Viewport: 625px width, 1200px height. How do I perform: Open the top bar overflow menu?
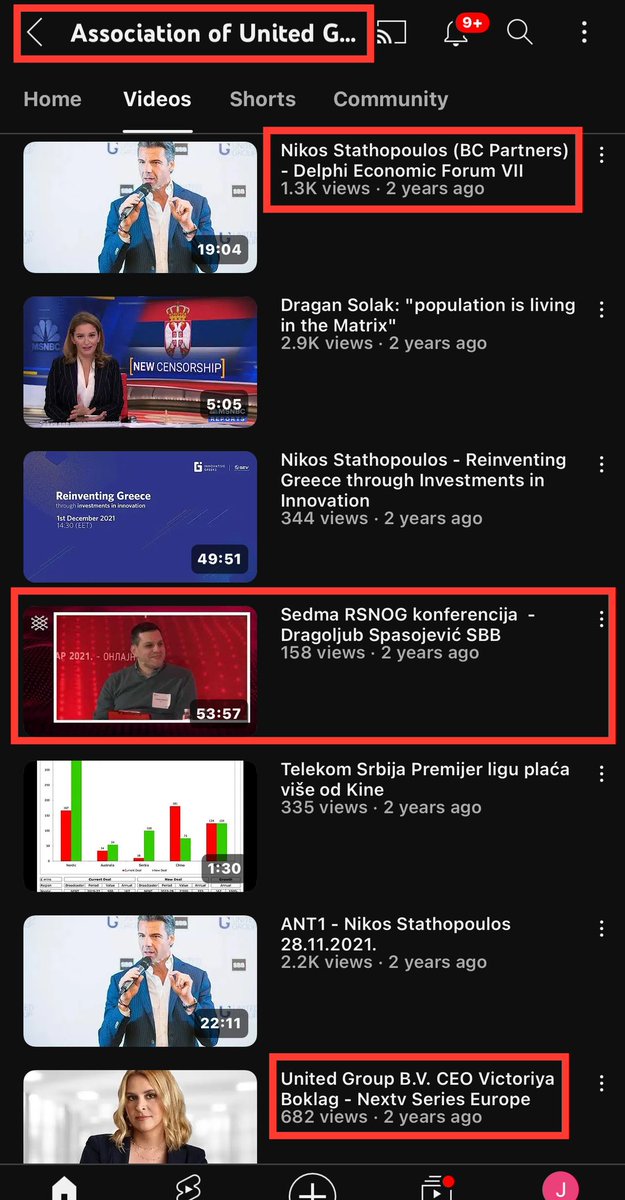584,33
